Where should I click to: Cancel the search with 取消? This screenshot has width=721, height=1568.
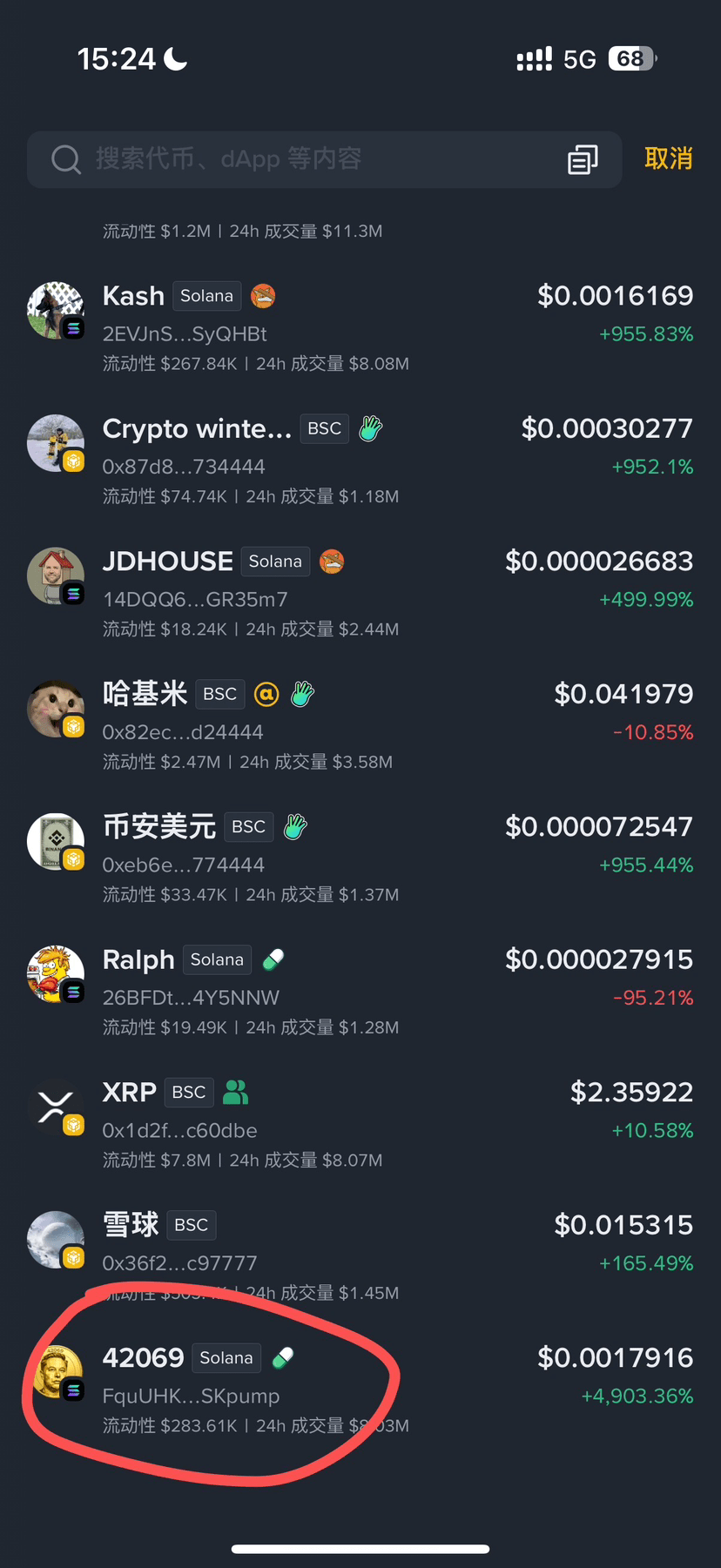[x=668, y=158]
